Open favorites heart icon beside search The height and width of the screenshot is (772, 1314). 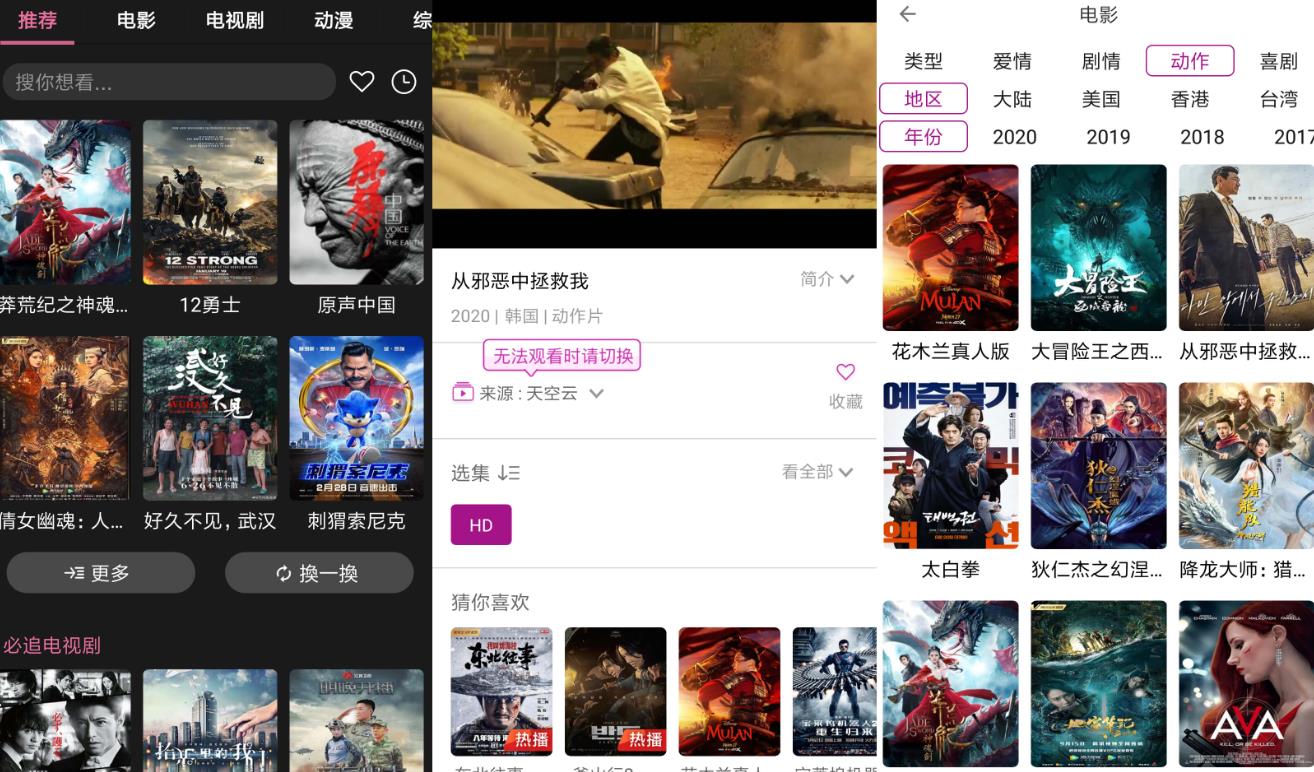(362, 82)
